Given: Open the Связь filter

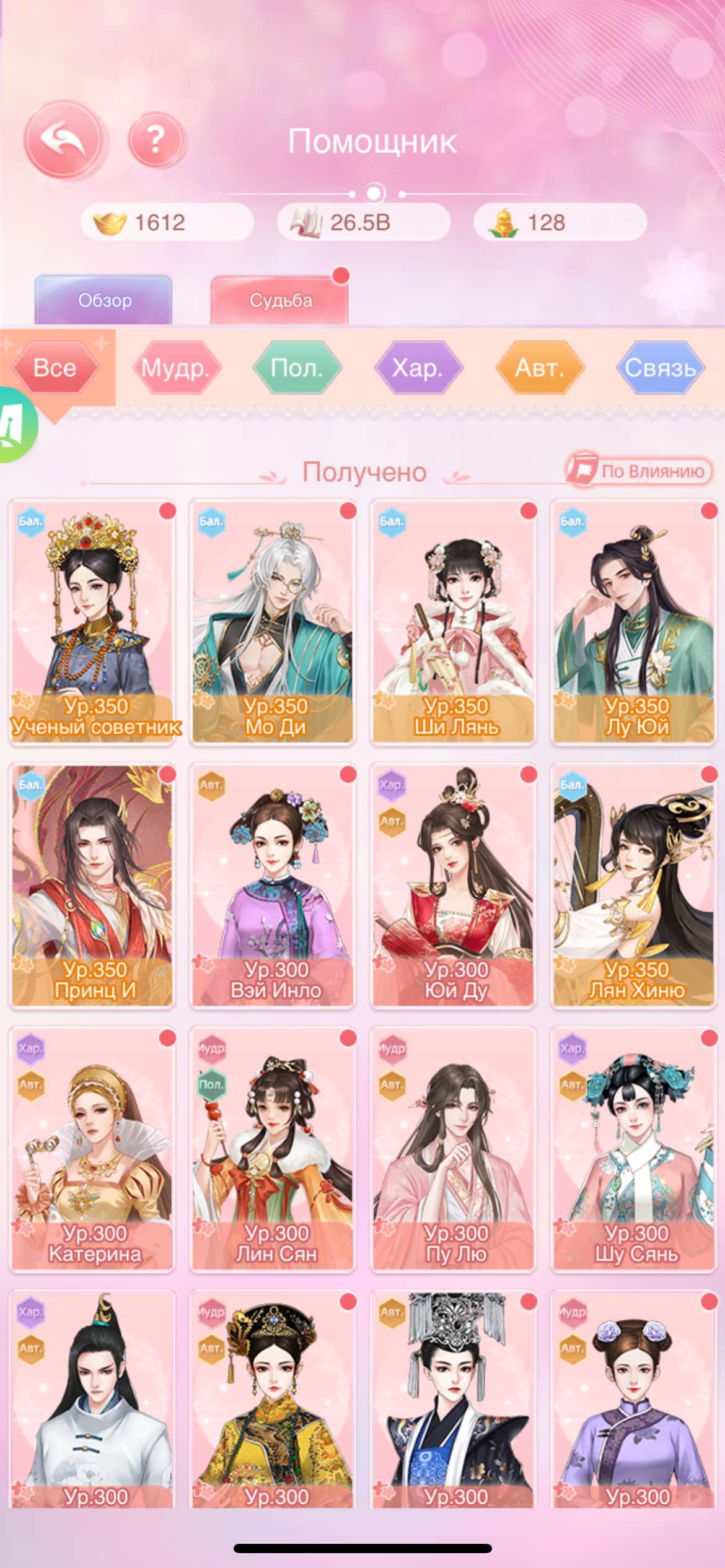Looking at the screenshot, I should click(x=661, y=368).
